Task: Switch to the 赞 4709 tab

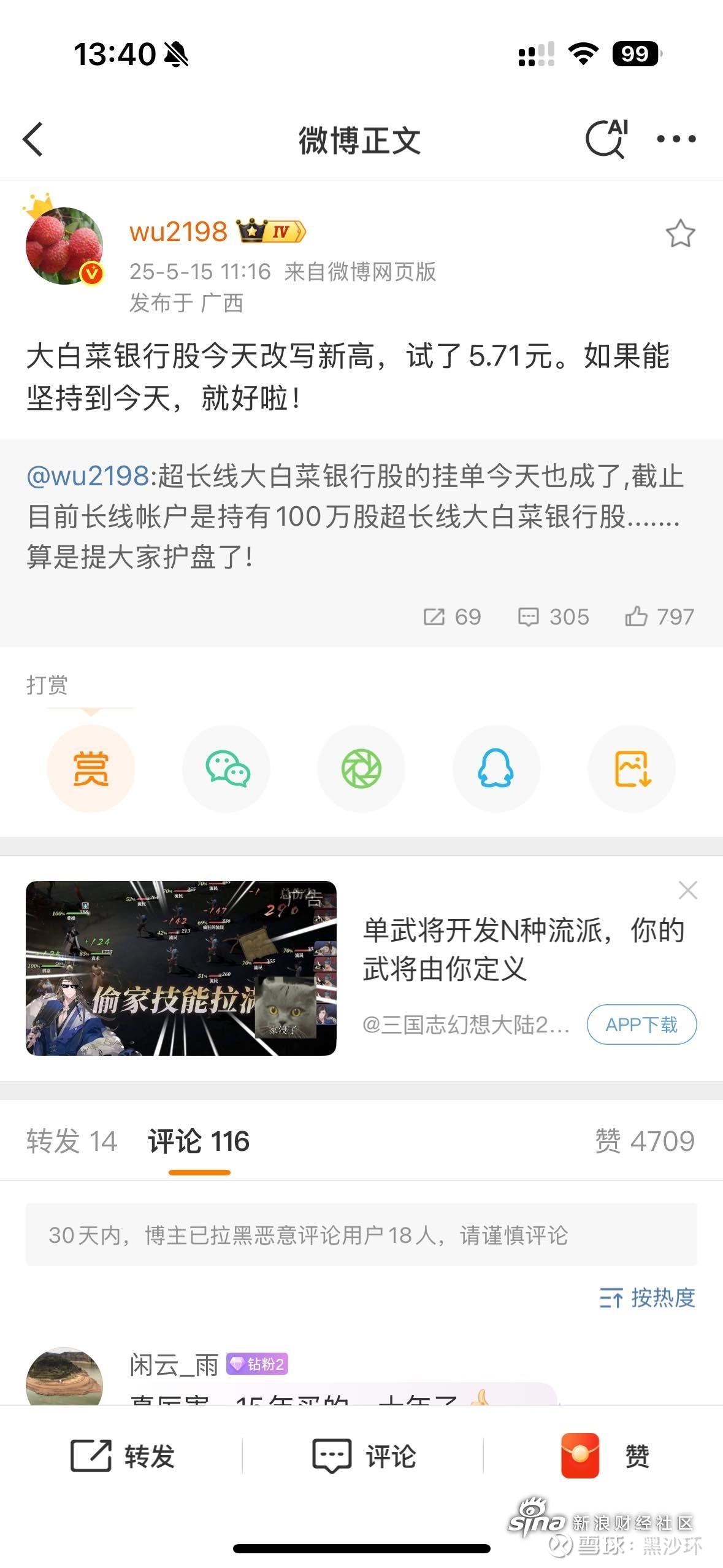Action: 645,1141
